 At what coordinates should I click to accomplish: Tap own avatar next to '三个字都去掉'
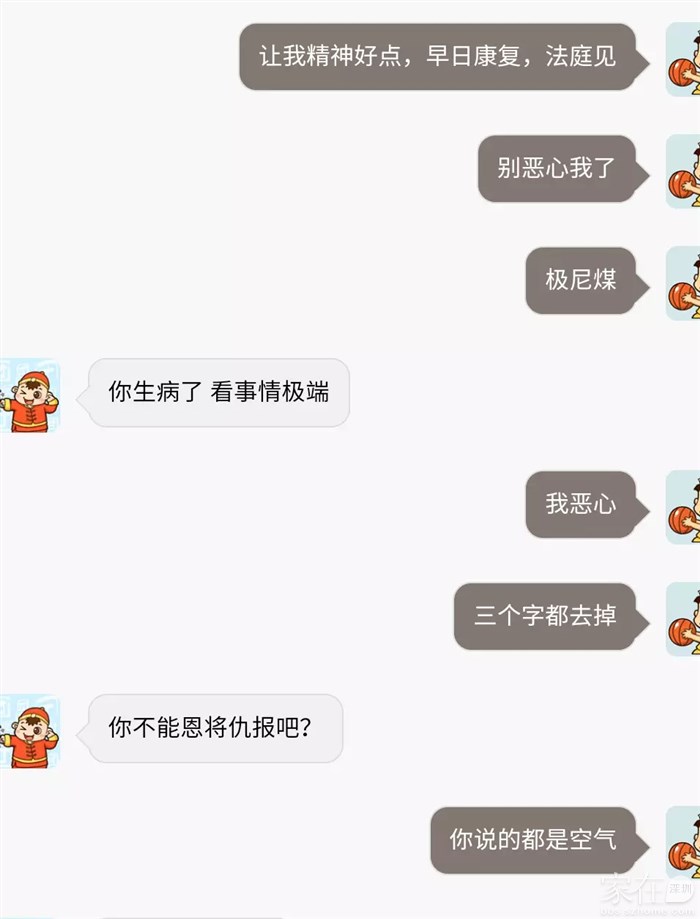pos(684,619)
